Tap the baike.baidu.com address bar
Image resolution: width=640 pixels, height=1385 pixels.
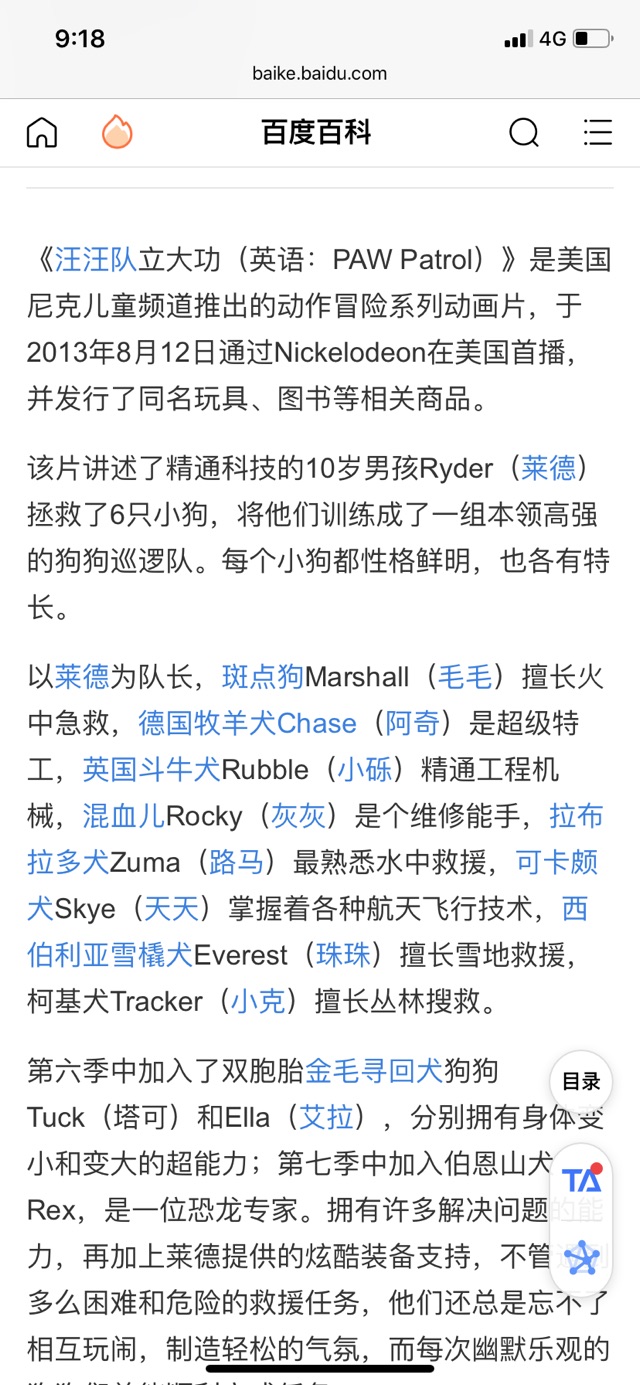point(320,73)
